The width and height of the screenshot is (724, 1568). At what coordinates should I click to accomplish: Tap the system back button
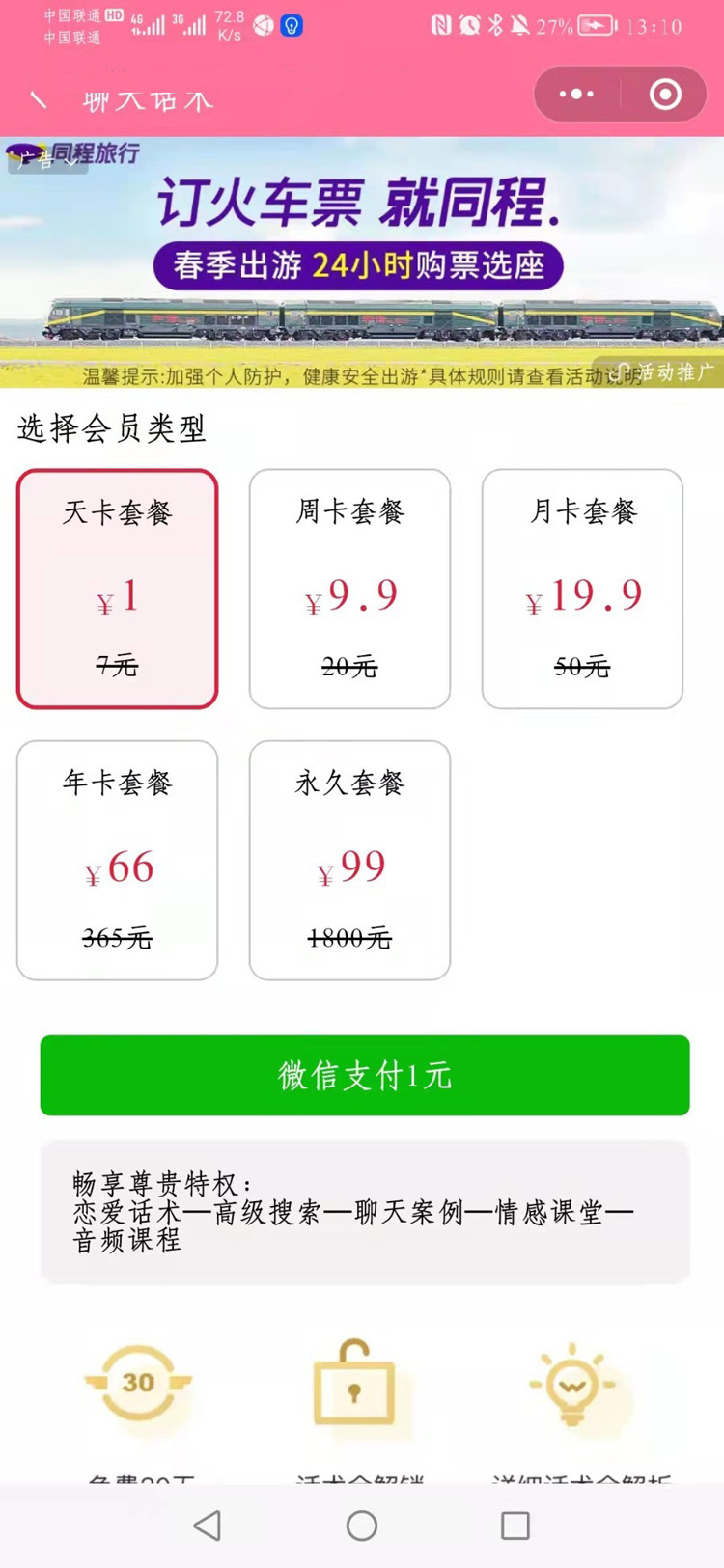(208, 1526)
